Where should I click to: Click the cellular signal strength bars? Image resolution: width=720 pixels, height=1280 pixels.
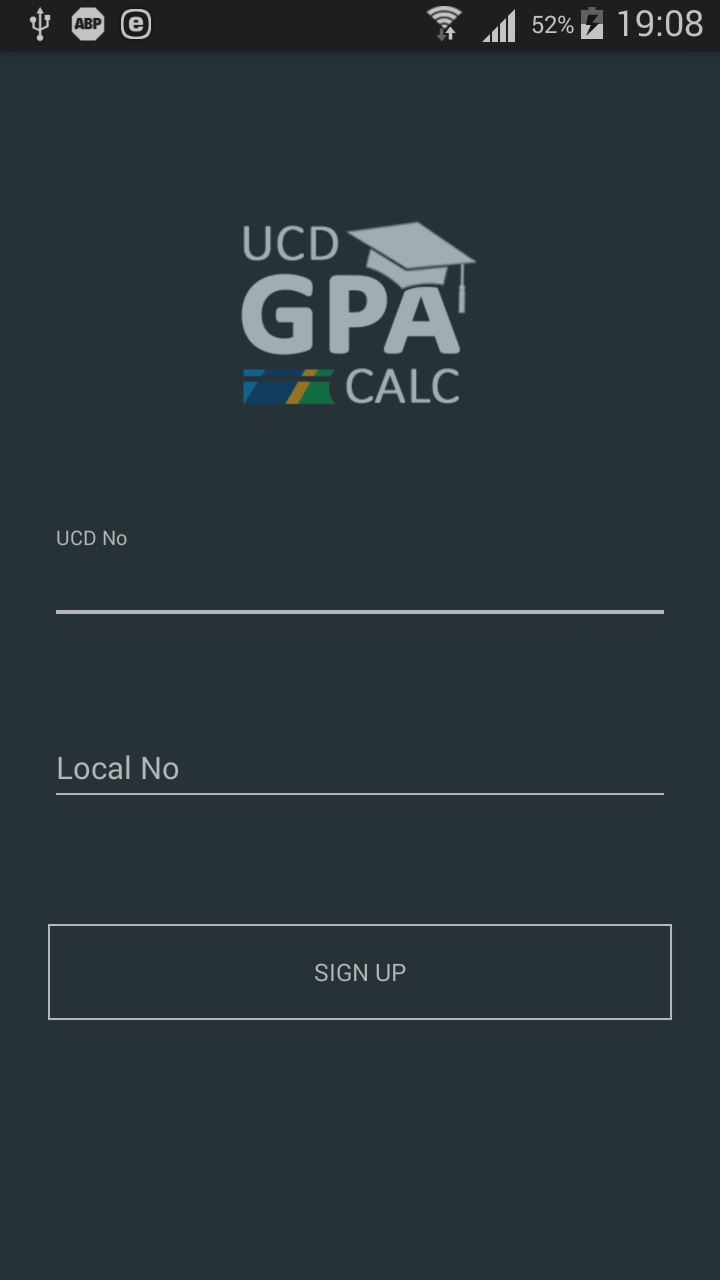point(500,24)
